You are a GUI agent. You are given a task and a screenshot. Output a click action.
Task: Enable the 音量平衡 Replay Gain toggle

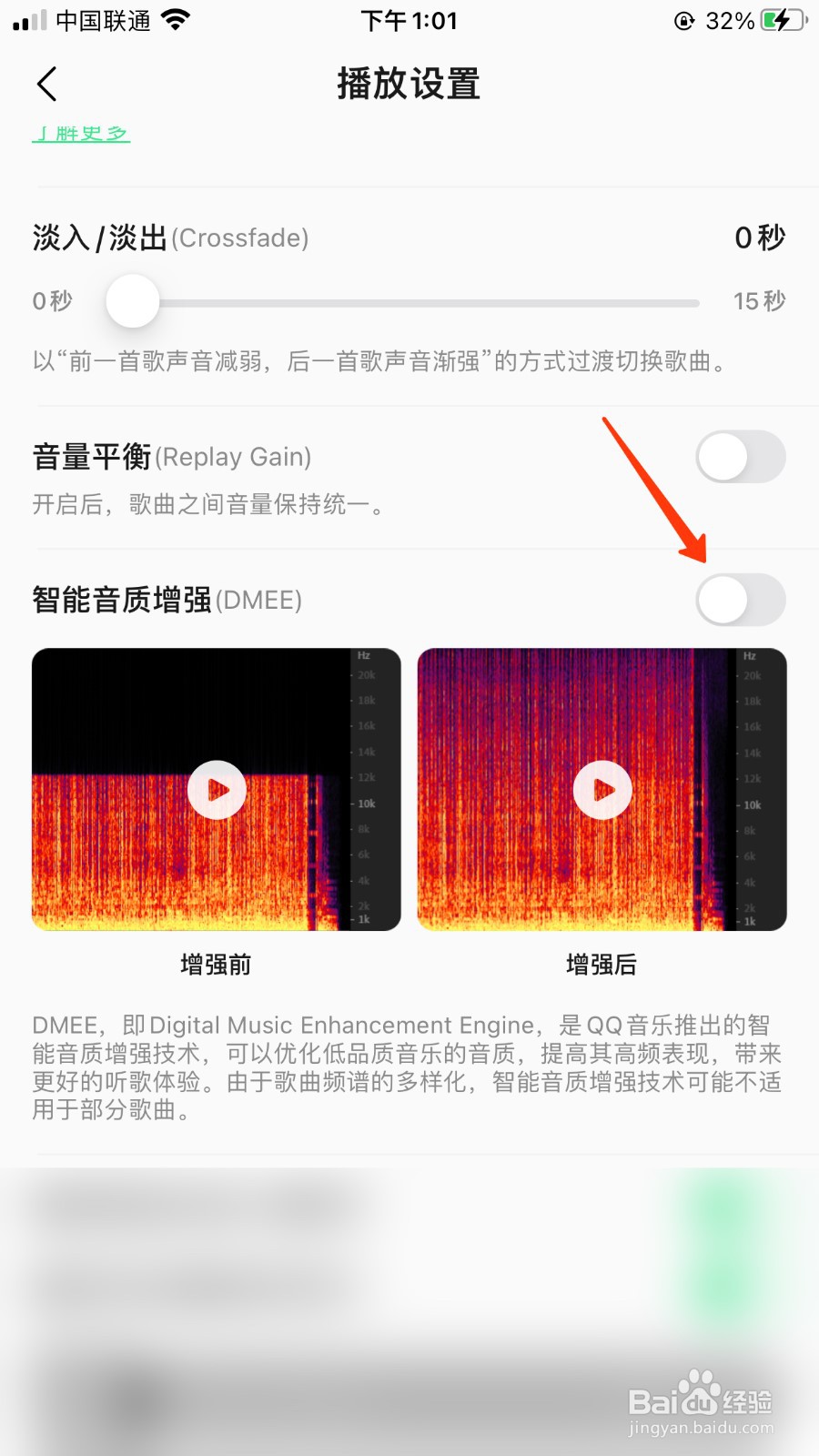pyautogui.click(x=740, y=457)
